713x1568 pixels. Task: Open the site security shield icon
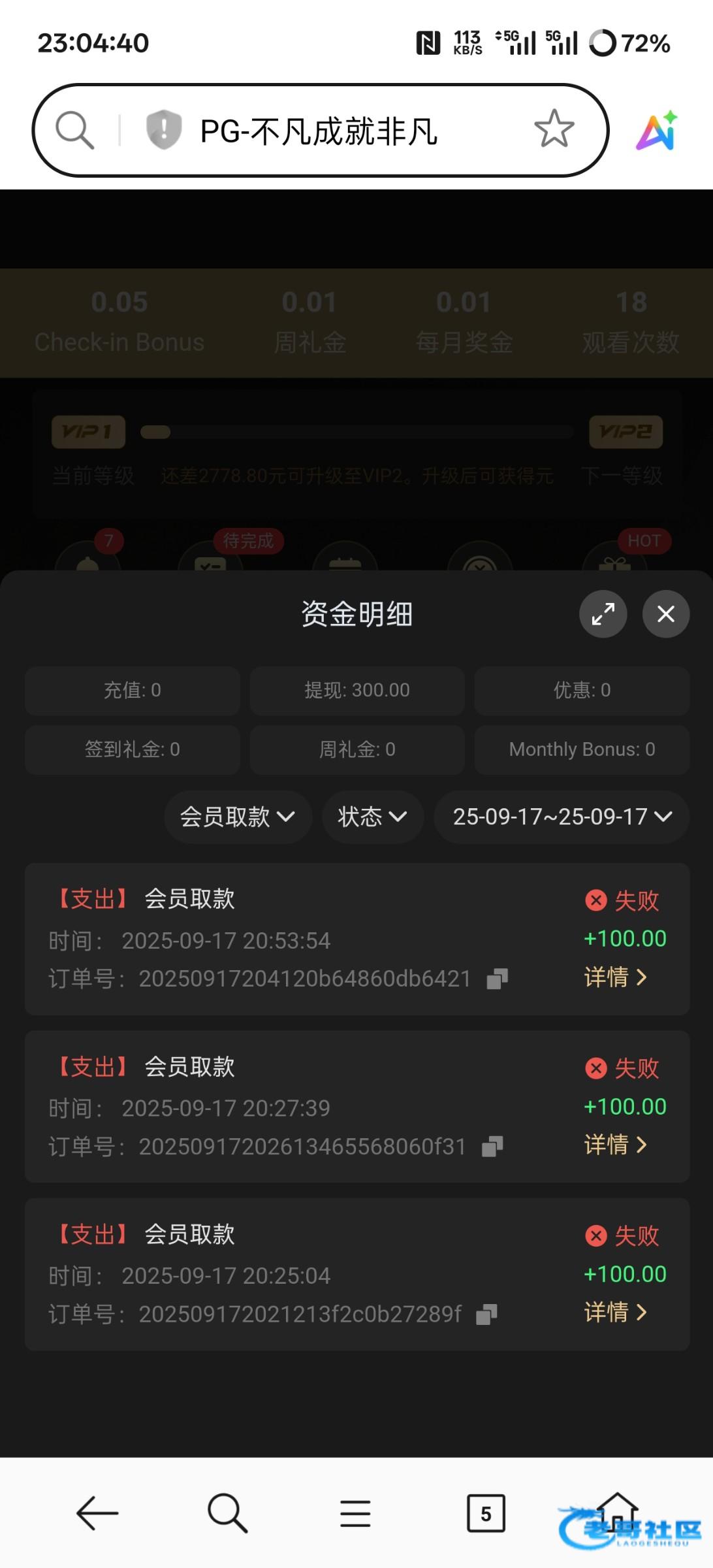point(163,129)
